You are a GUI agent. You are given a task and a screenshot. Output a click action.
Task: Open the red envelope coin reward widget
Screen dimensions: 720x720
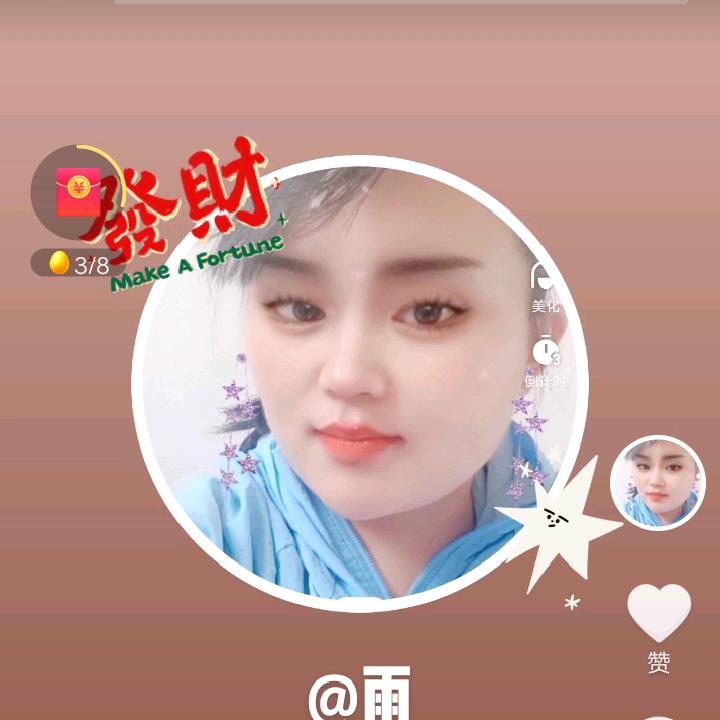pos(77,192)
